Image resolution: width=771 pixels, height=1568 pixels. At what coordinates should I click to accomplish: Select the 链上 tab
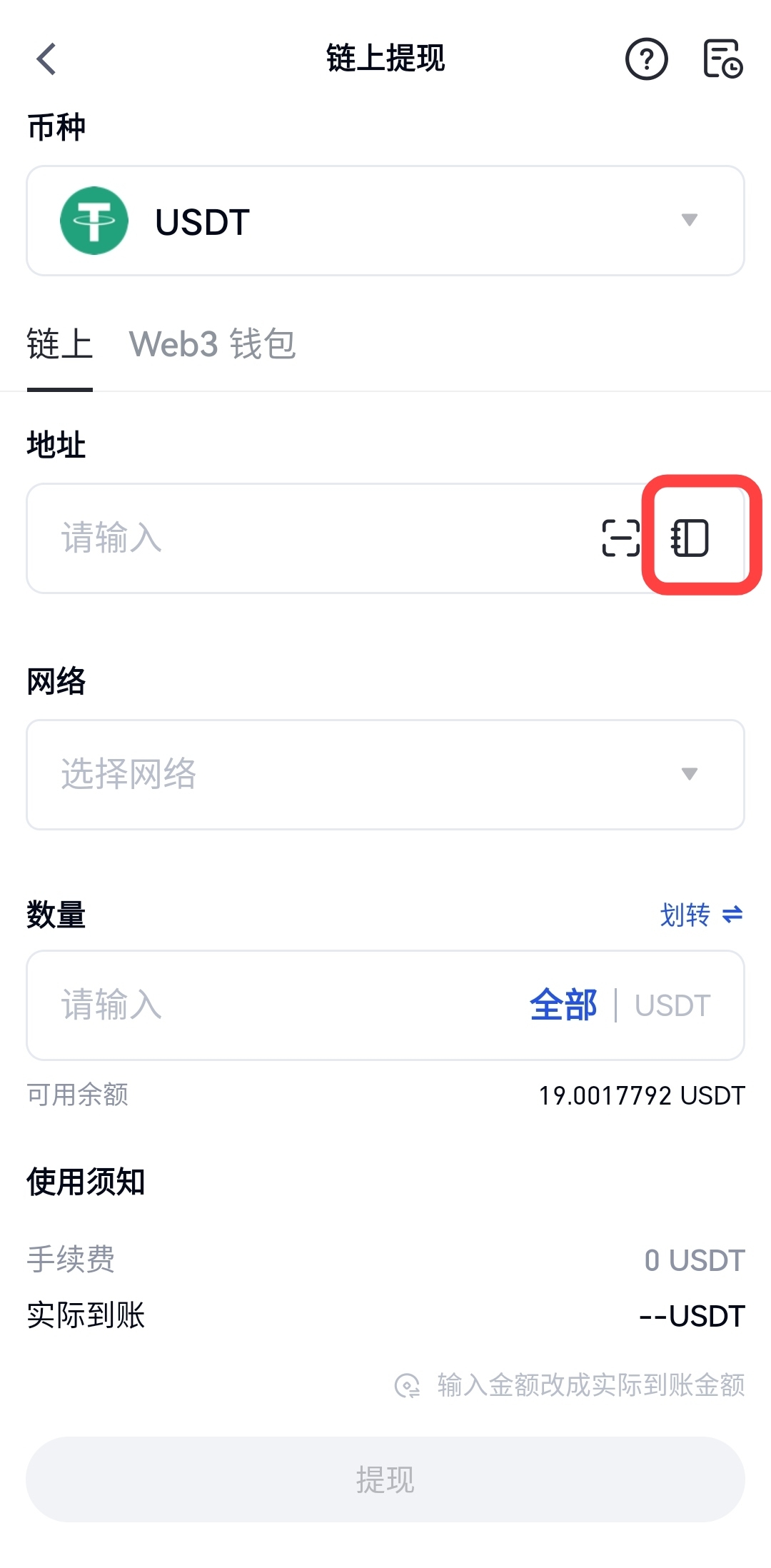60,344
